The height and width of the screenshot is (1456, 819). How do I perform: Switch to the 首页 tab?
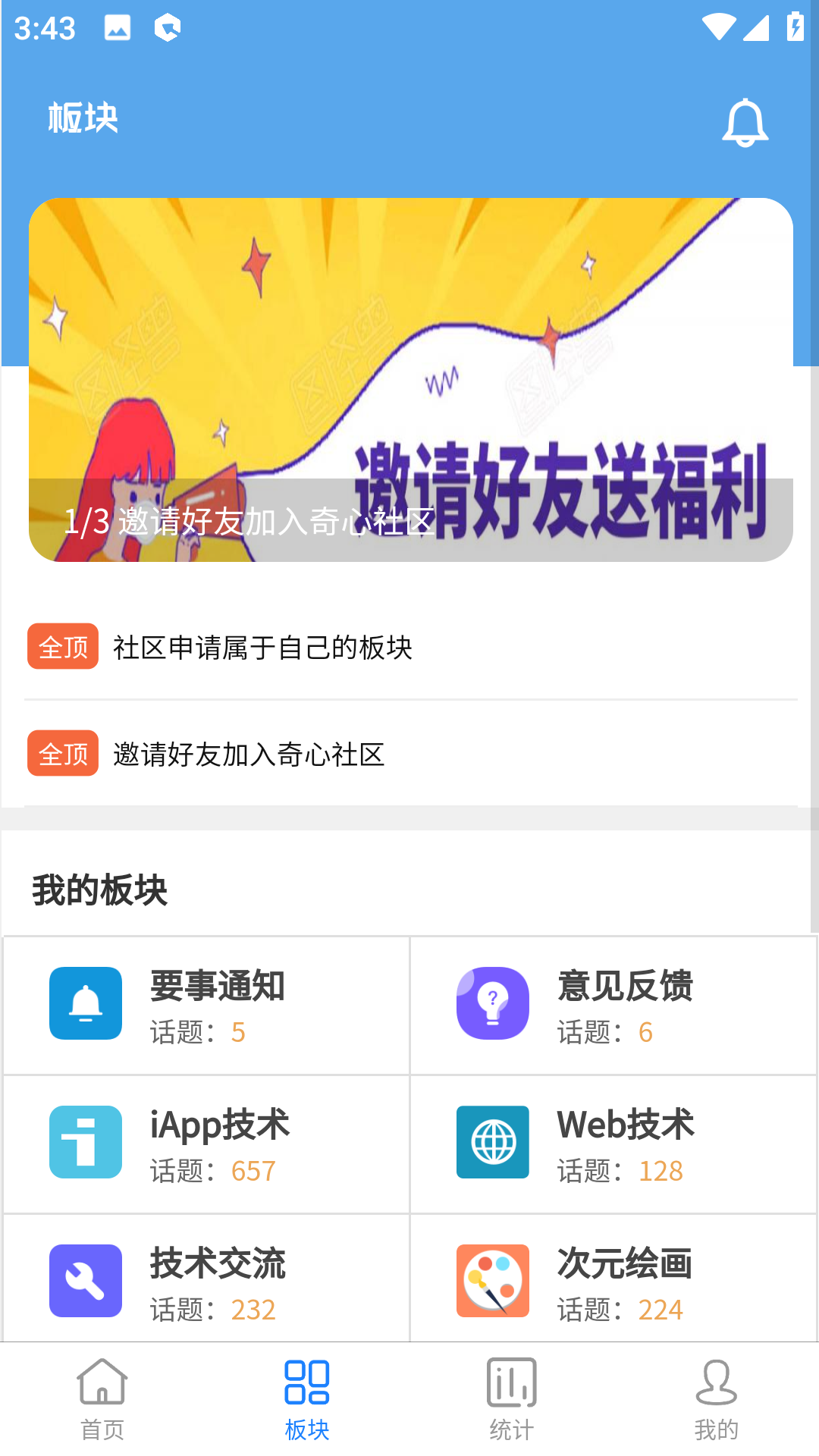pyautogui.click(x=102, y=1399)
